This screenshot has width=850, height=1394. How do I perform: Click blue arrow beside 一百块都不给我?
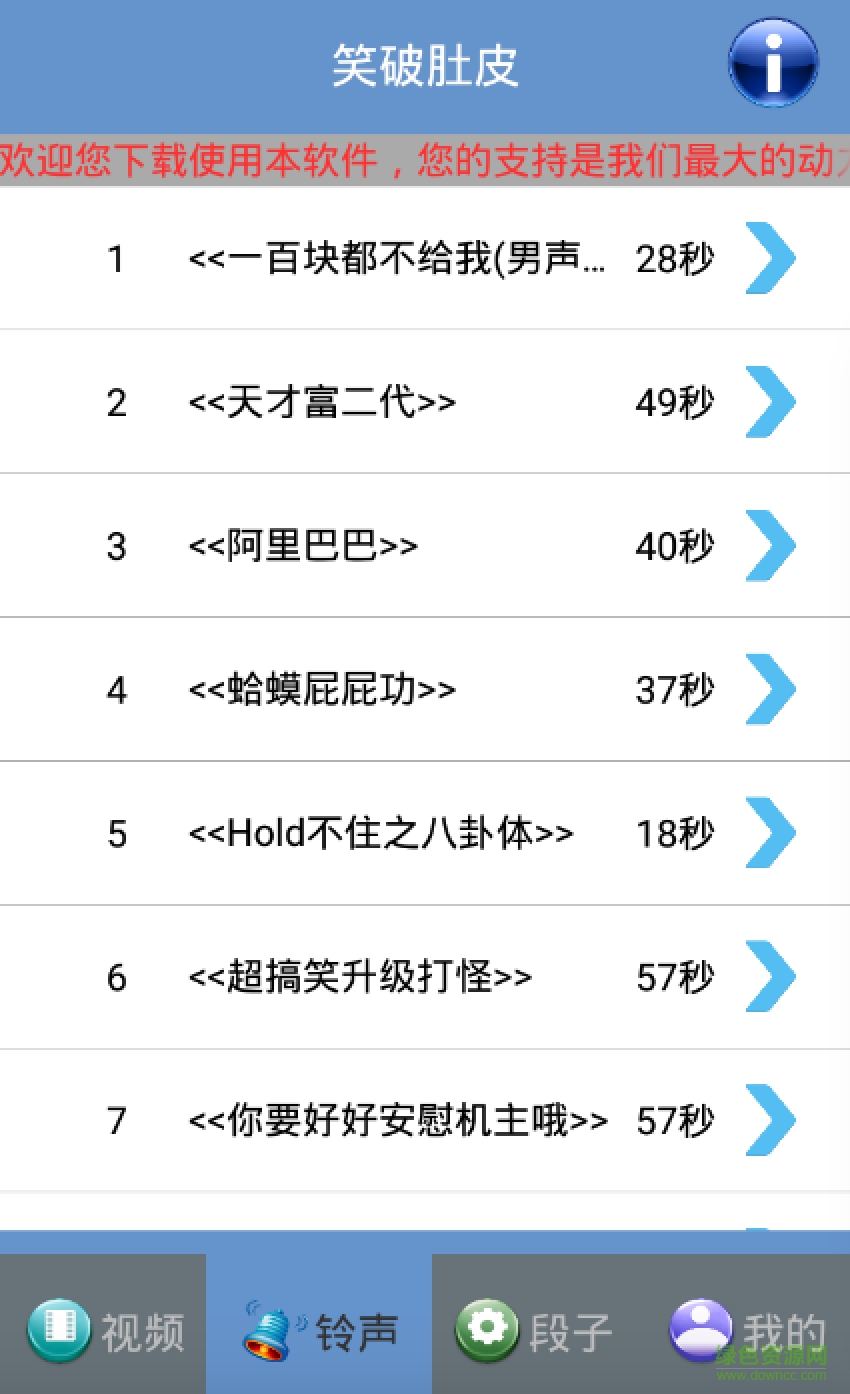(x=773, y=258)
